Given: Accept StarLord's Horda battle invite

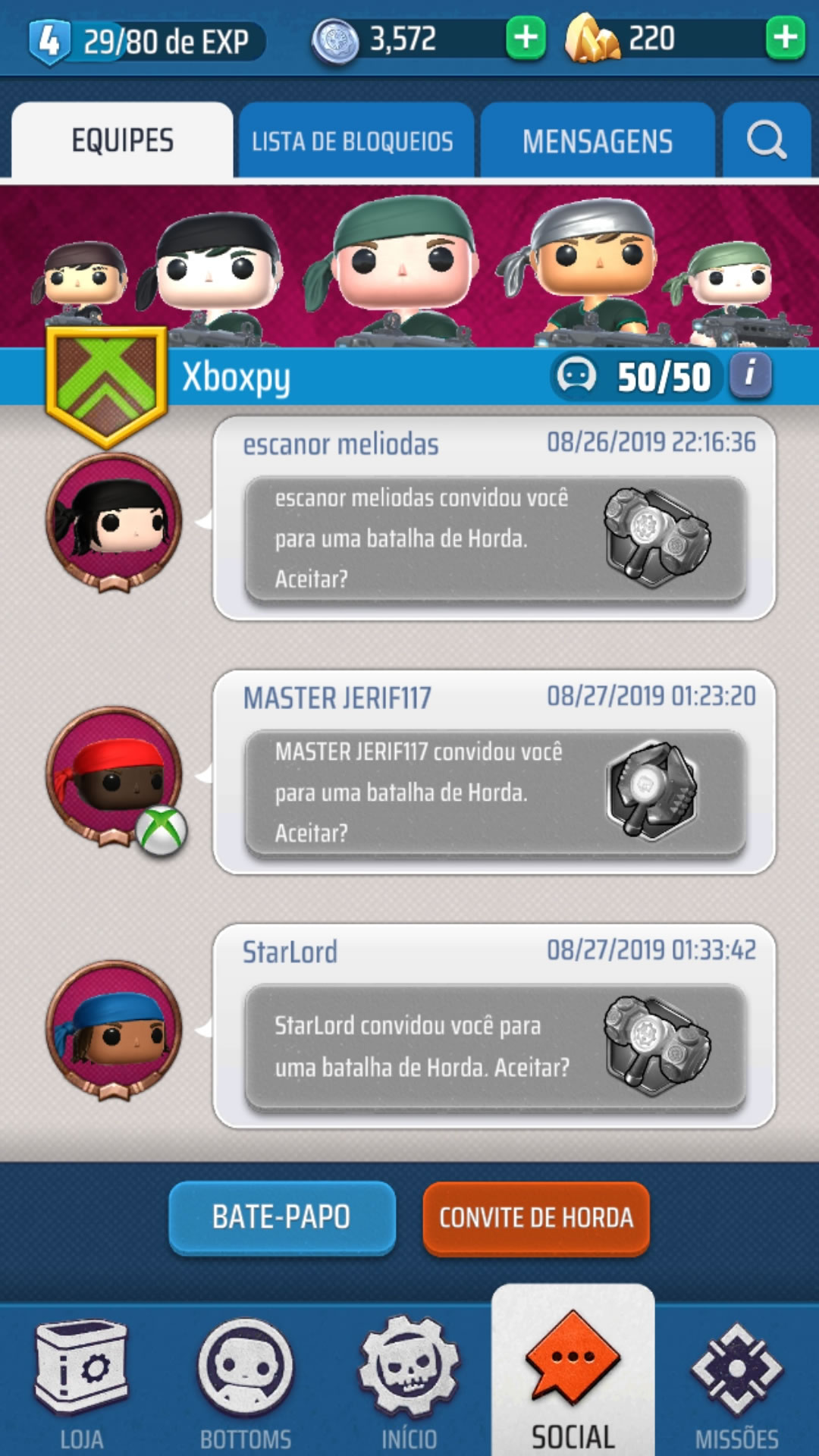Looking at the screenshot, I should click(495, 1047).
